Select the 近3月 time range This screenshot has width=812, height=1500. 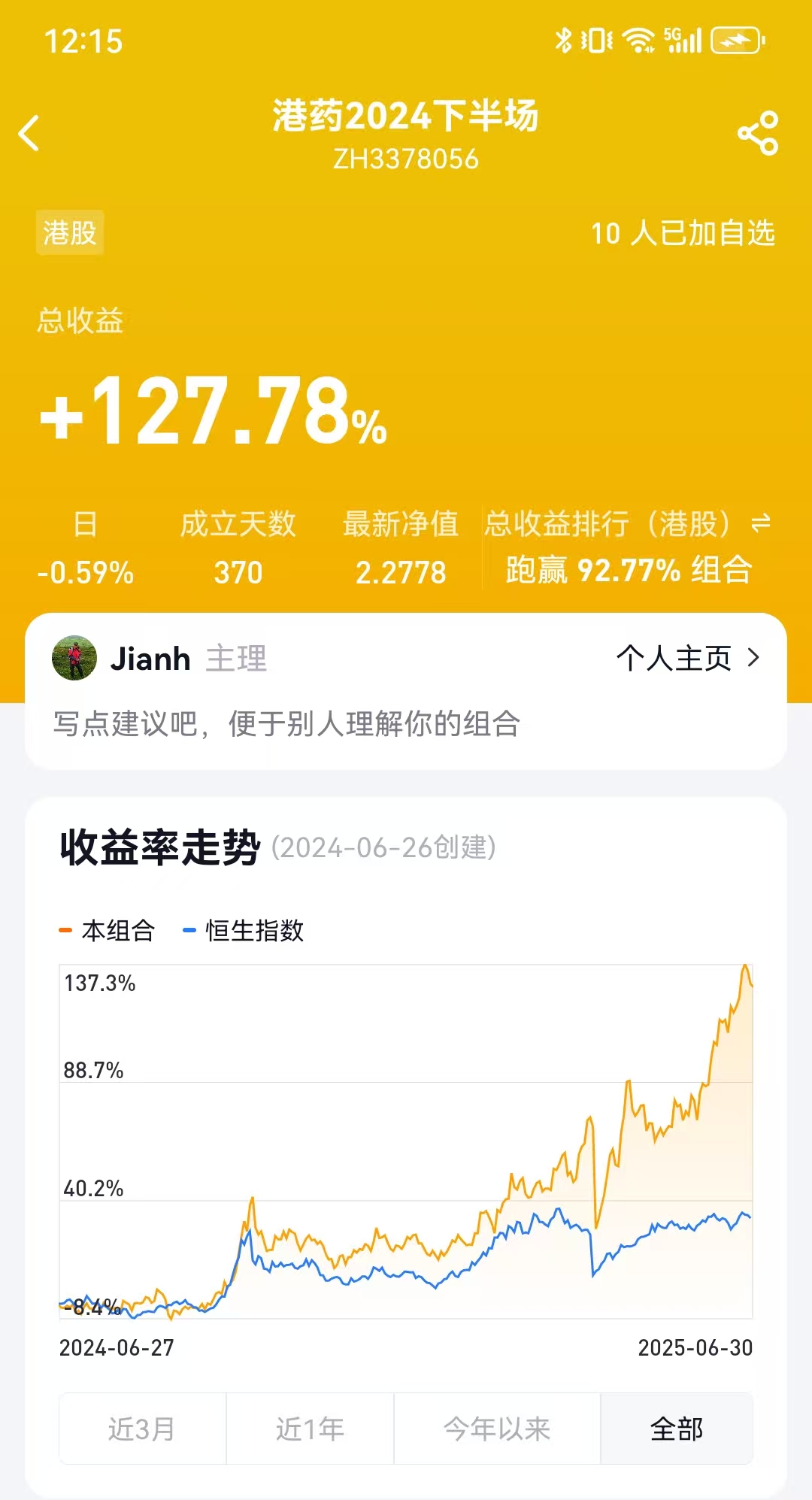[x=142, y=1429]
